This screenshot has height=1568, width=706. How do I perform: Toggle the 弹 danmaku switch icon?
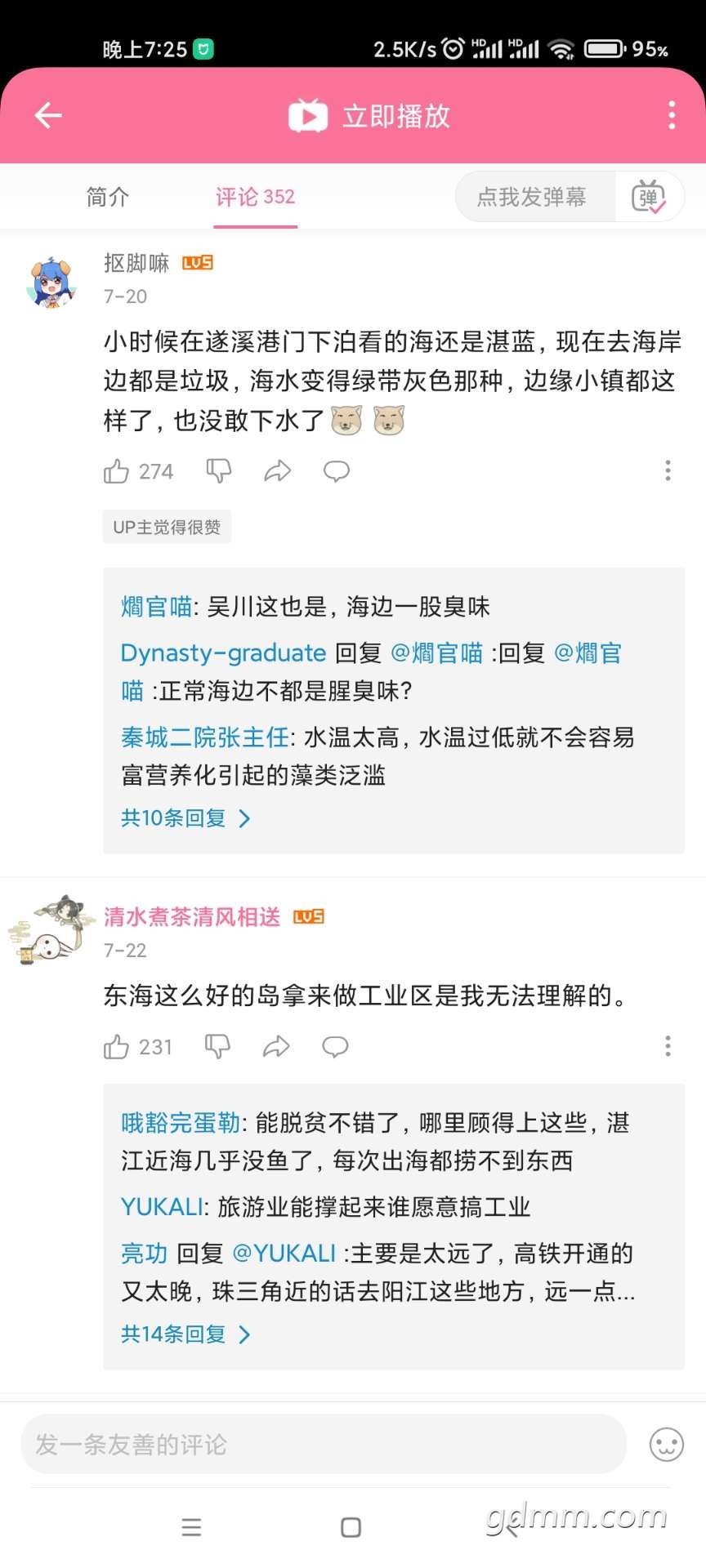point(649,197)
